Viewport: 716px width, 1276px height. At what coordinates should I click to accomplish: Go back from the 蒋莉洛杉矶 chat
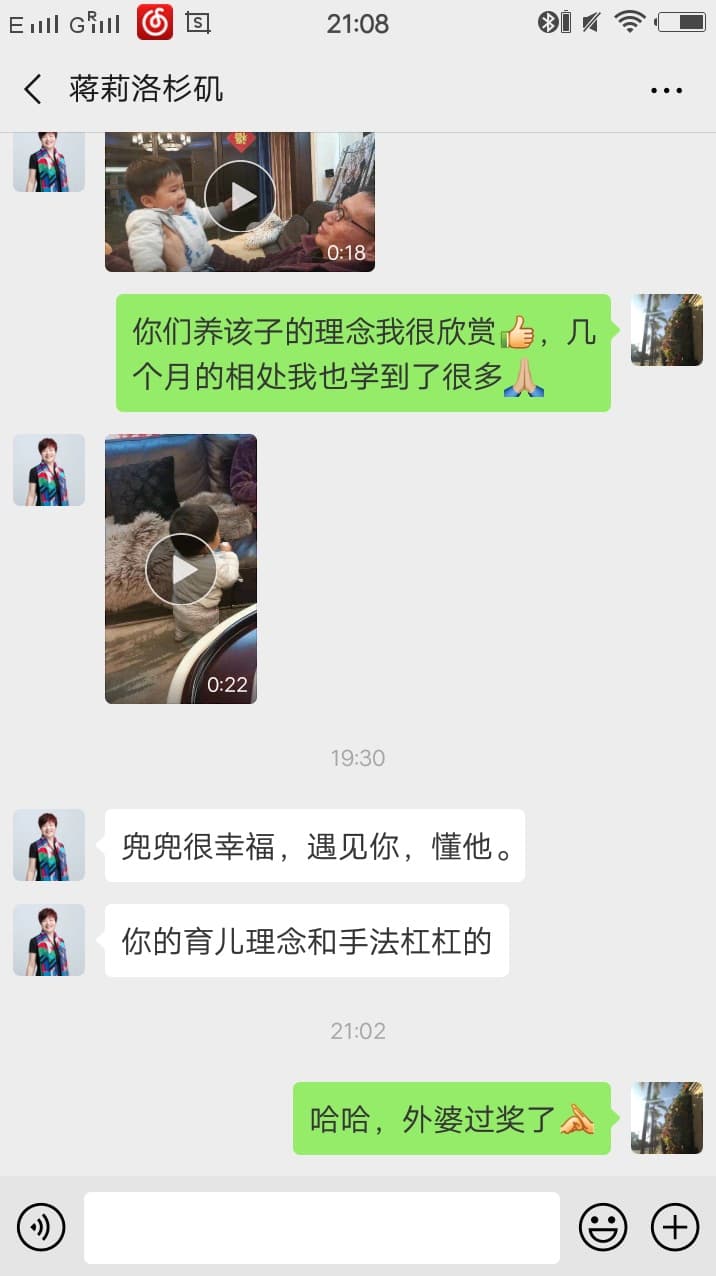pos(33,90)
